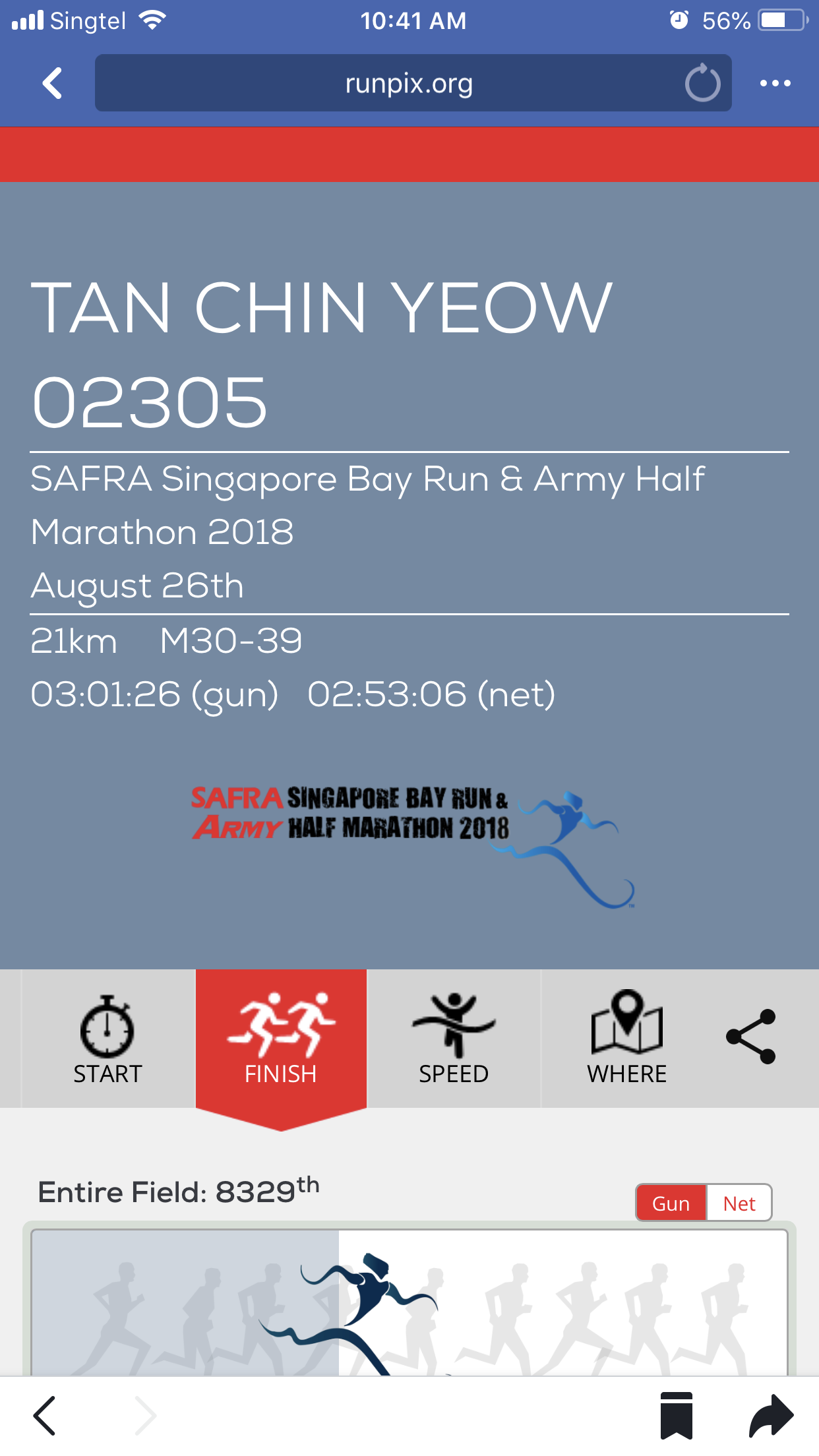
Task: Navigate back with bottom toolbar arrow
Action: [x=44, y=1416]
